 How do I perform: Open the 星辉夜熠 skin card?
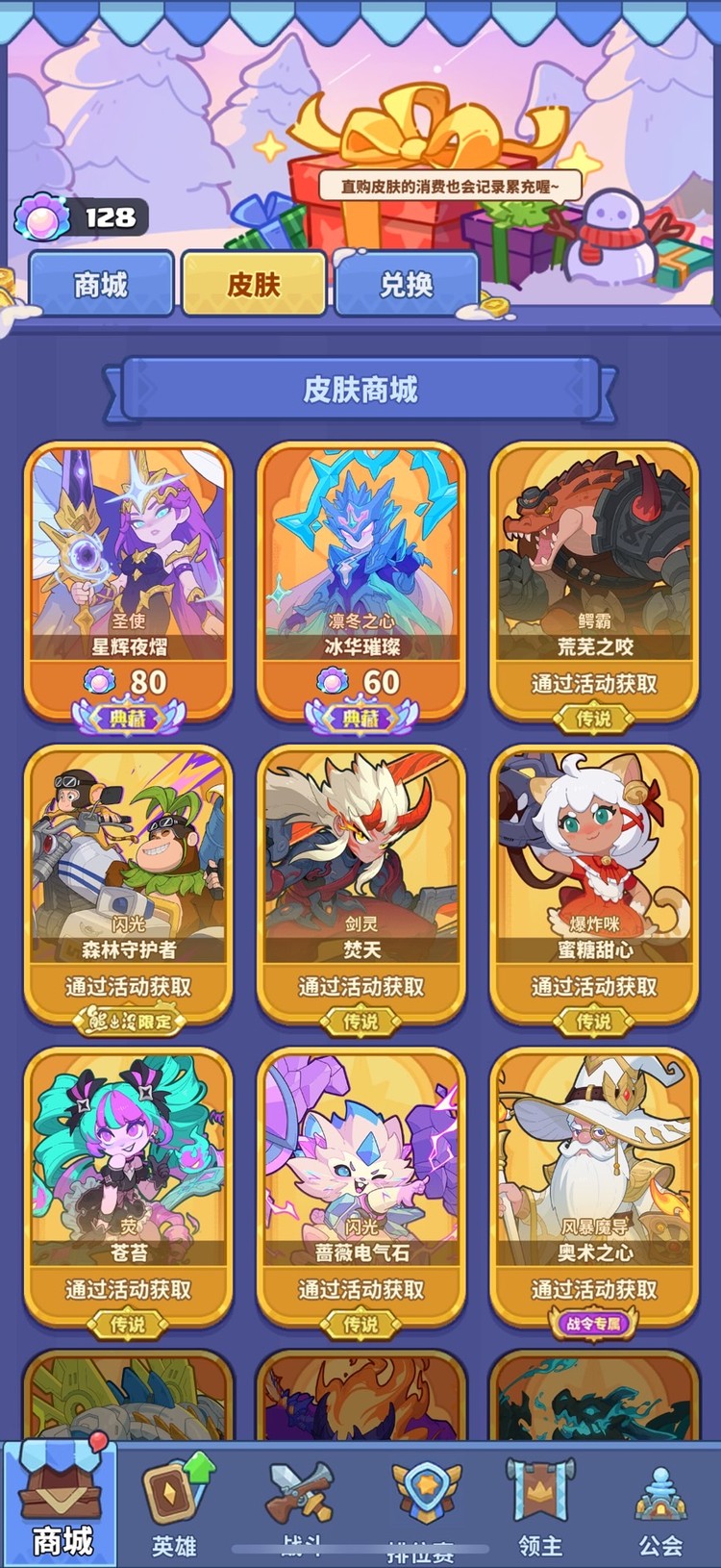[x=128, y=577]
